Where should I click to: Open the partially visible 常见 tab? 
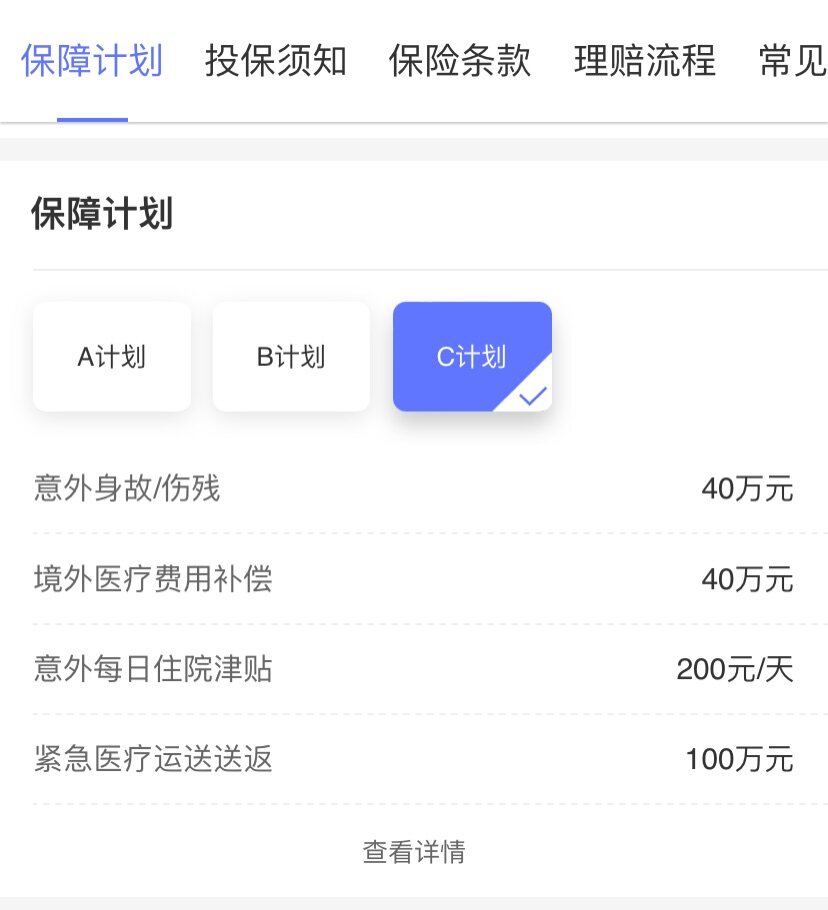(x=793, y=62)
